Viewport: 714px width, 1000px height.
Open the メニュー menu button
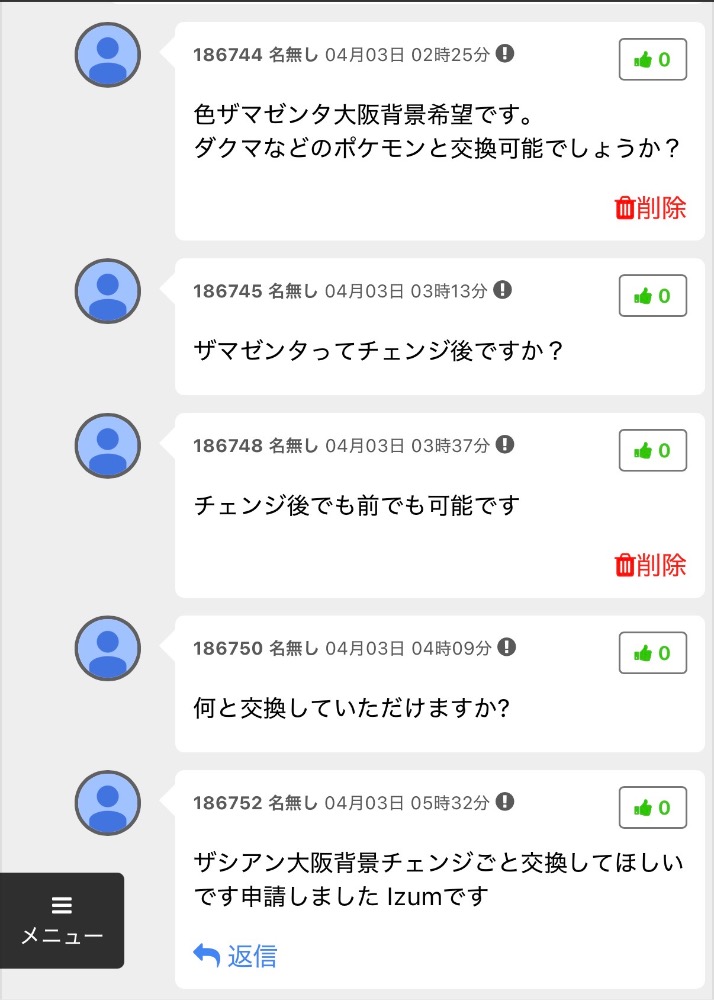coord(62,921)
